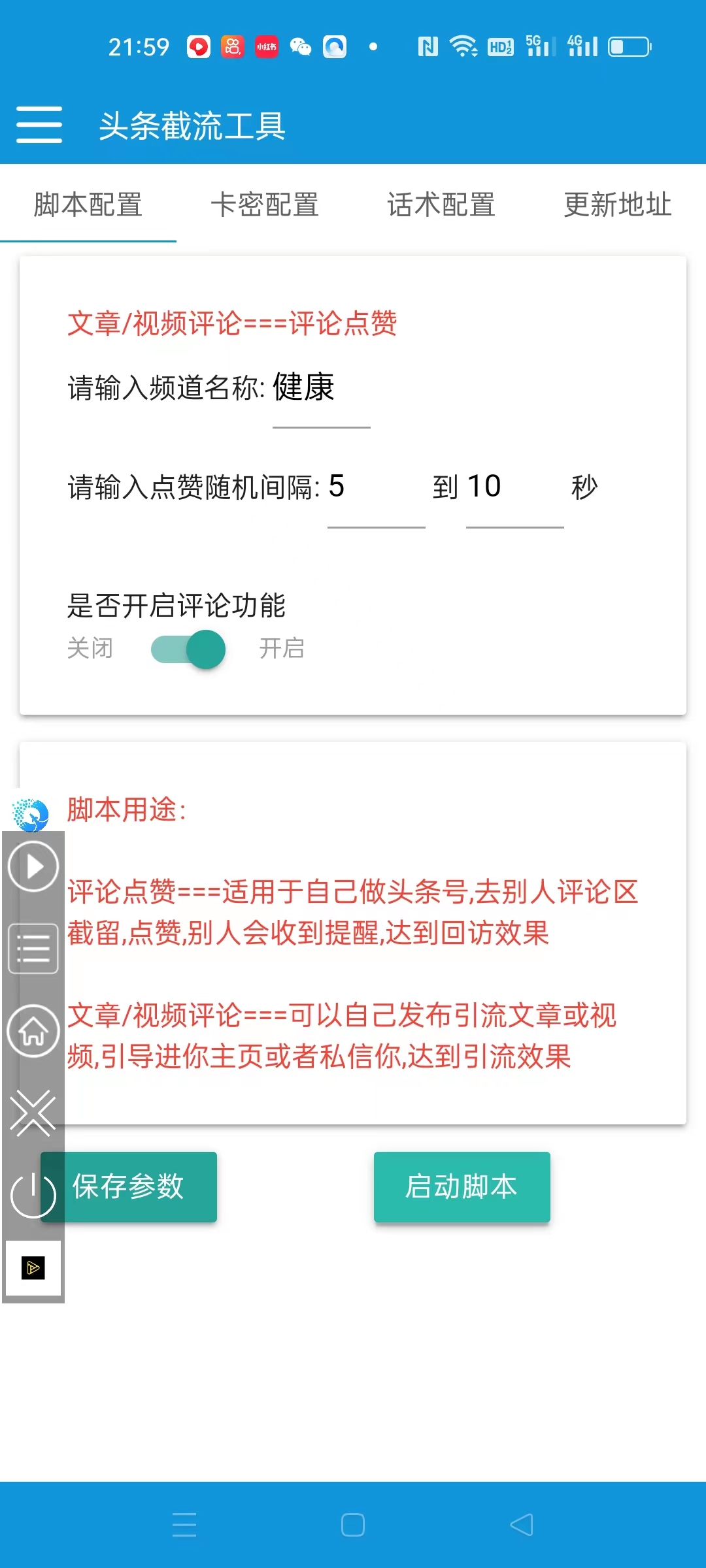Image resolution: width=706 pixels, height=1568 pixels.
Task: Tap the floating panel play icon
Action: [33, 866]
